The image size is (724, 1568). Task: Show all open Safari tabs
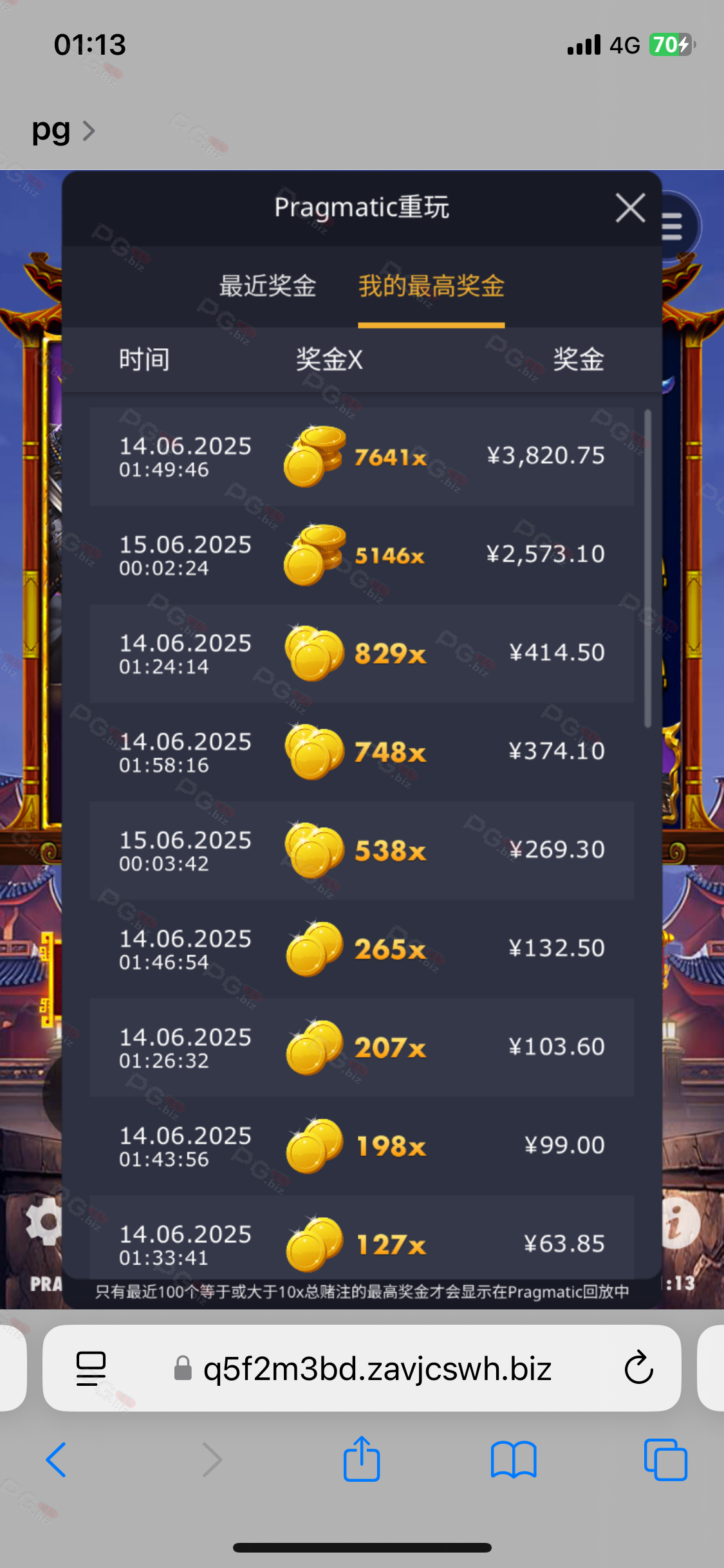click(x=665, y=1459)
